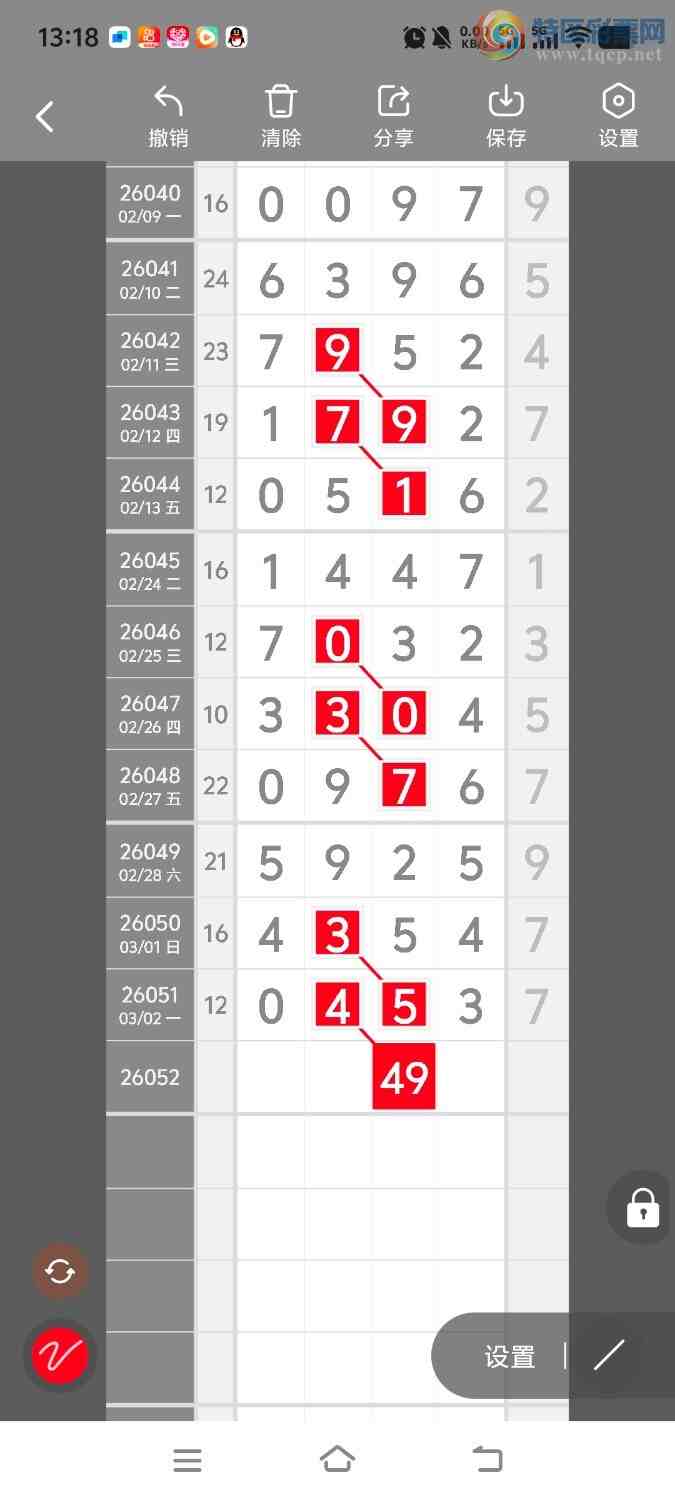Go to the system home screen
675x1500 pixels.
(x=337, y=1460)
